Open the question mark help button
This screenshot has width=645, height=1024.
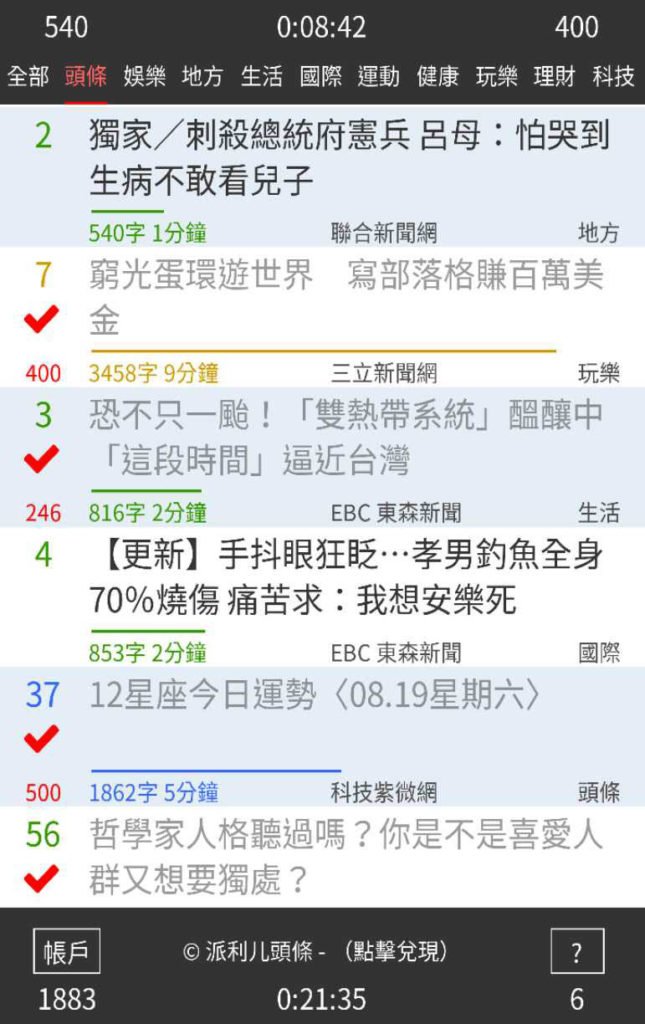577,952
